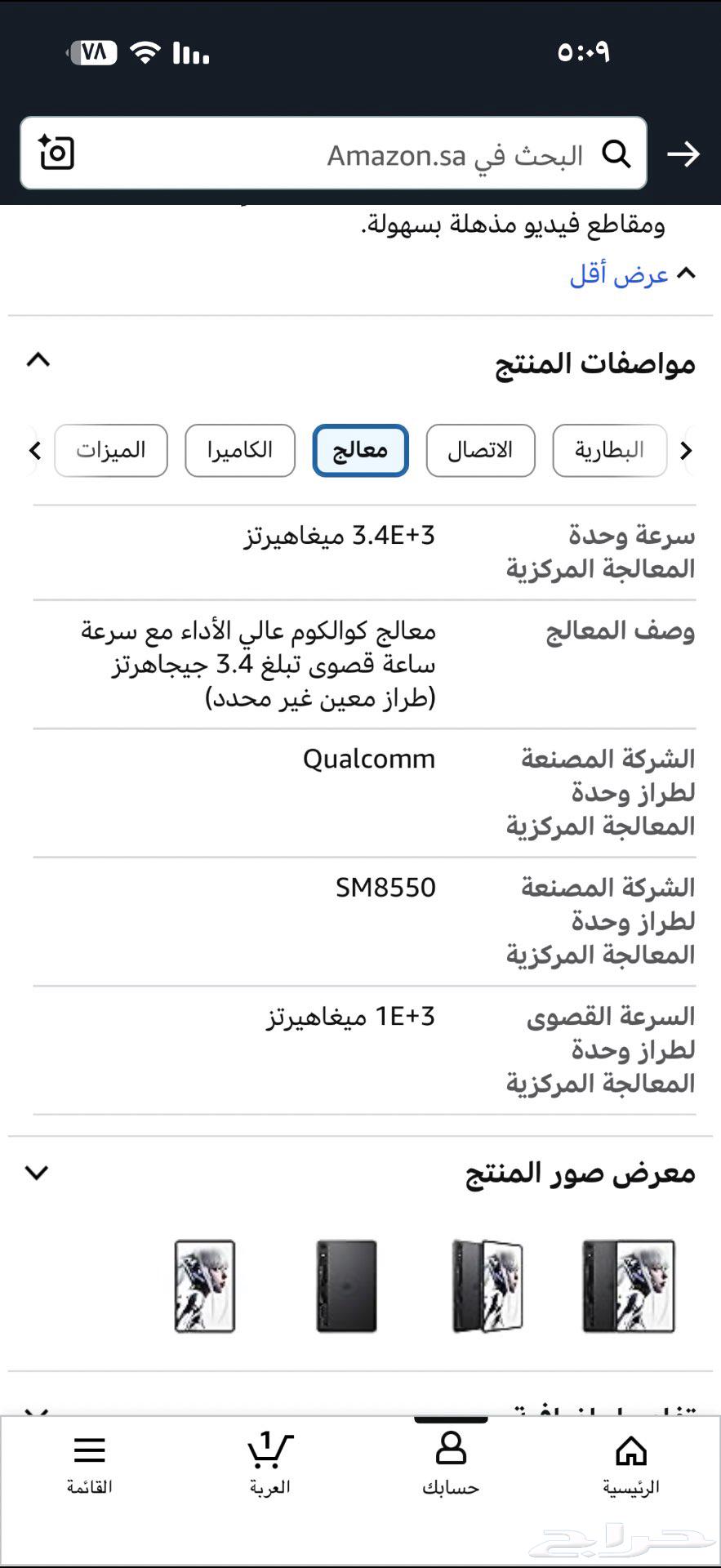Tap the left chevron to scroll spec tabs
721x1568 pixels.
click(34, 450)
